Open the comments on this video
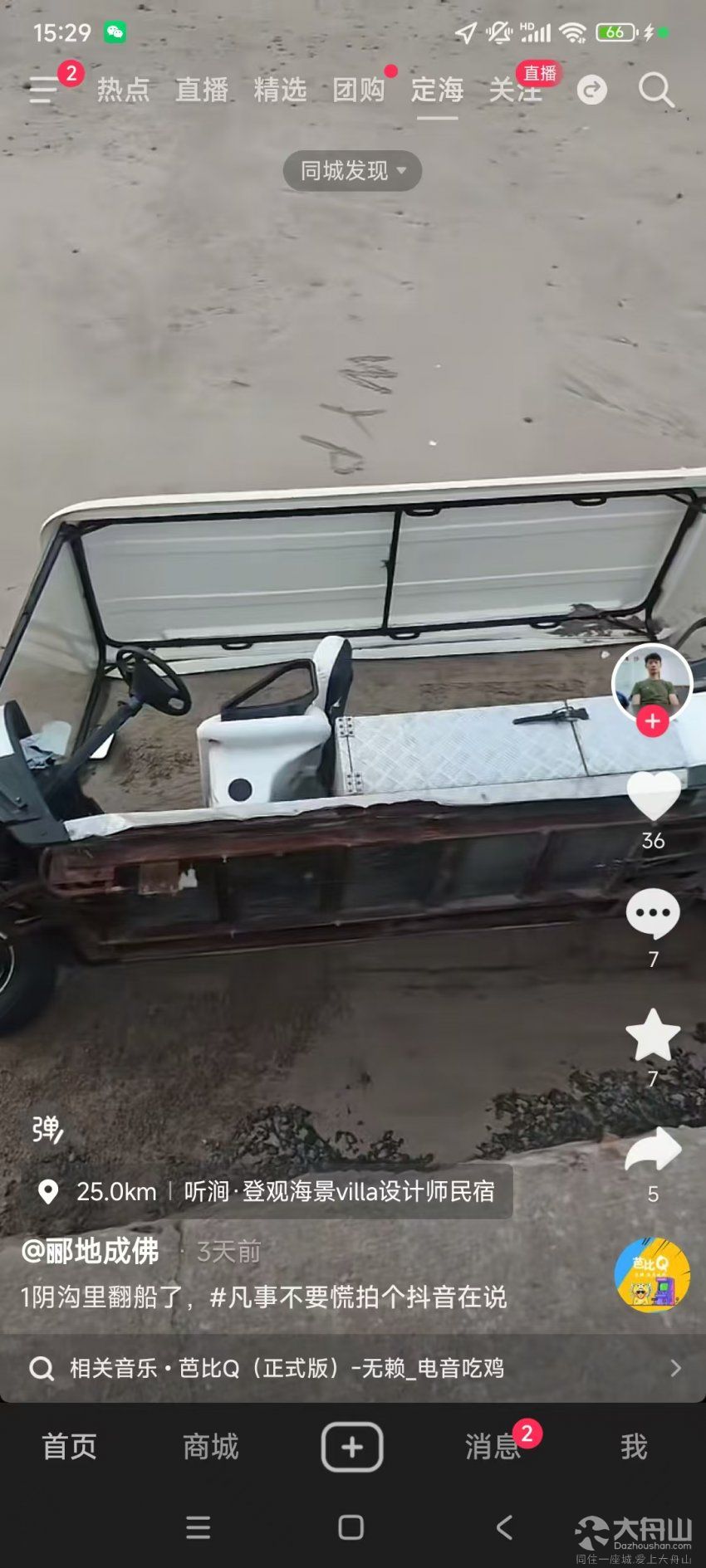This screenshot has width=706, height=1568. 653,913
